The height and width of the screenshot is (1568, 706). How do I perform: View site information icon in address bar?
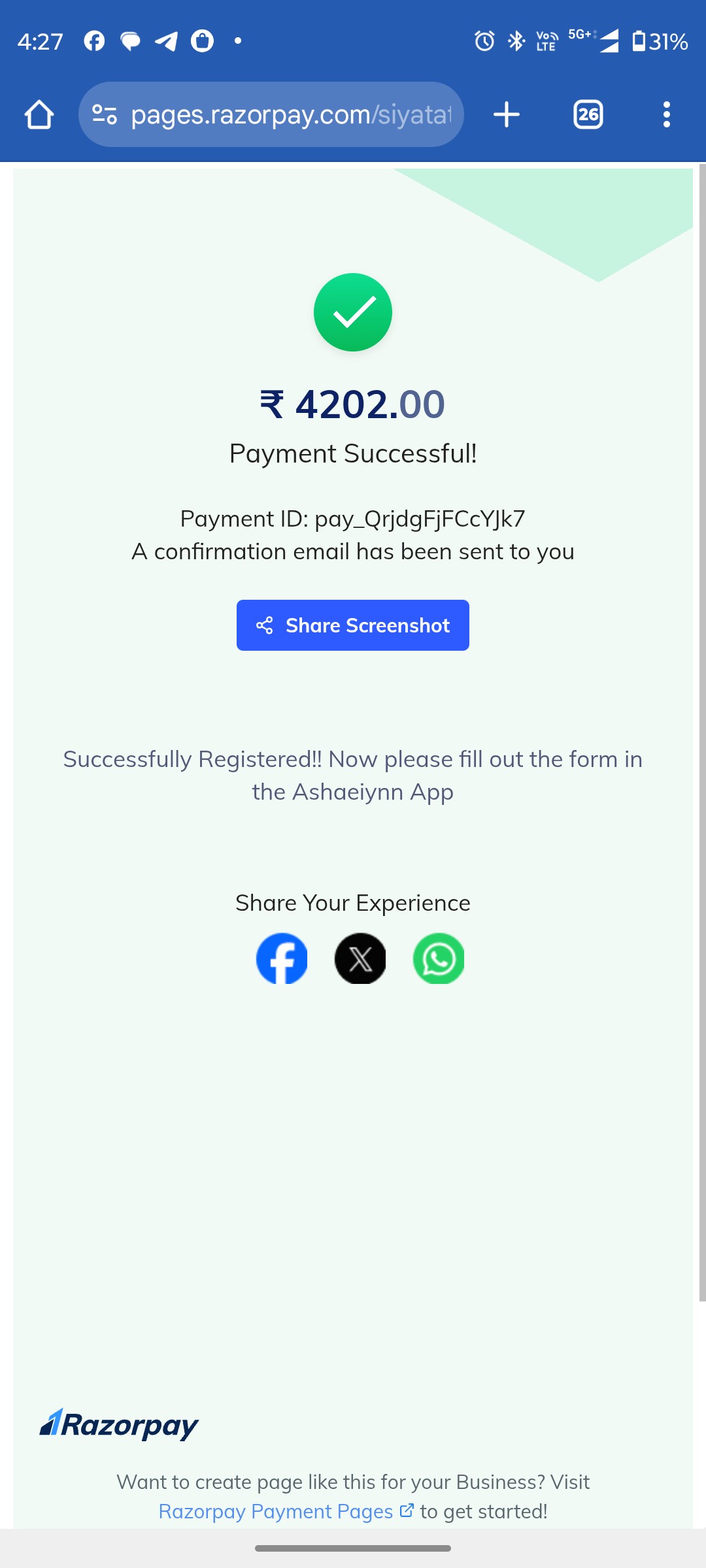click(x=105, y=115)
